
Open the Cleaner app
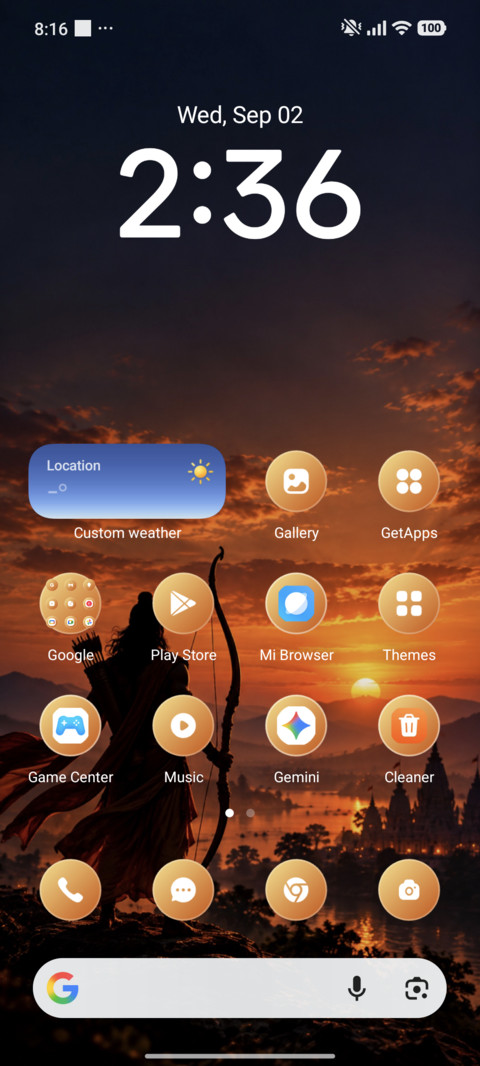409,725
